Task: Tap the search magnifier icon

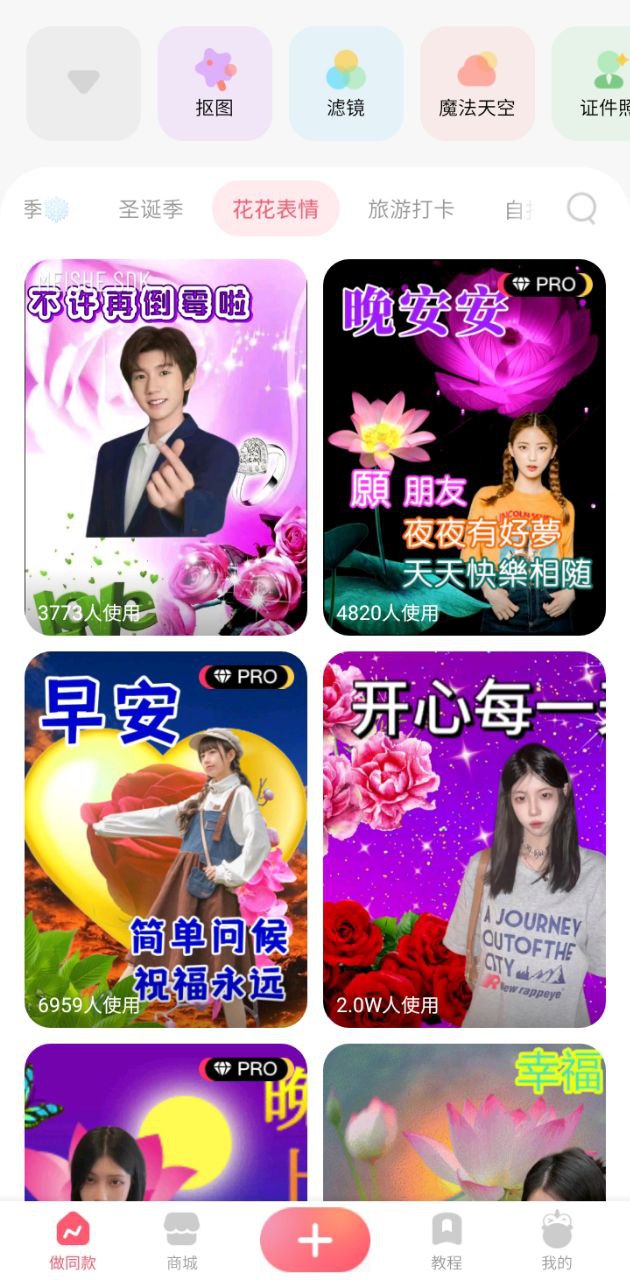Action: pyautogui.click(x=581, y=208)
